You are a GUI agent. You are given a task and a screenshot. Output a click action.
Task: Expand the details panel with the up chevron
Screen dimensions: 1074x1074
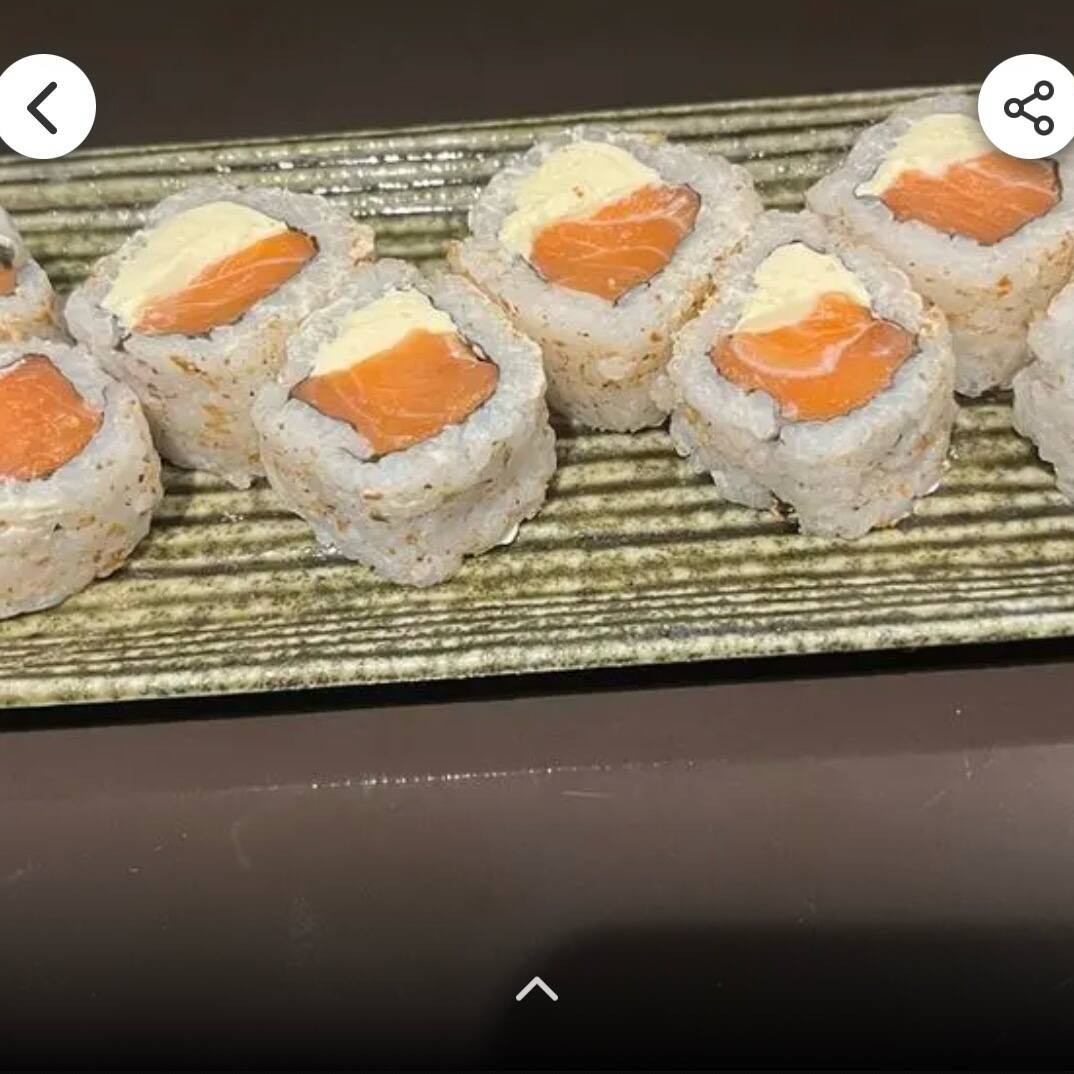tap(536, 989)
